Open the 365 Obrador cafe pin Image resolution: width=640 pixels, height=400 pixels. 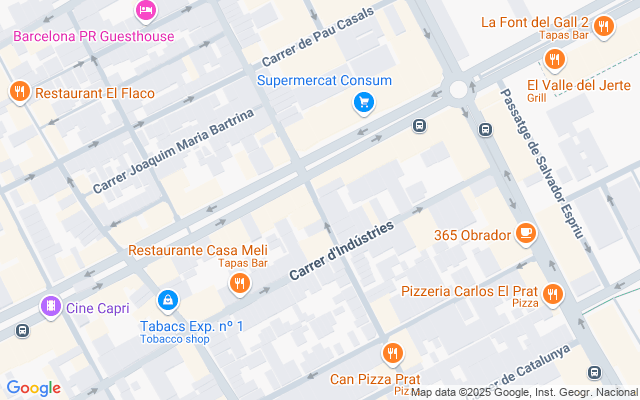pos(525,234)
